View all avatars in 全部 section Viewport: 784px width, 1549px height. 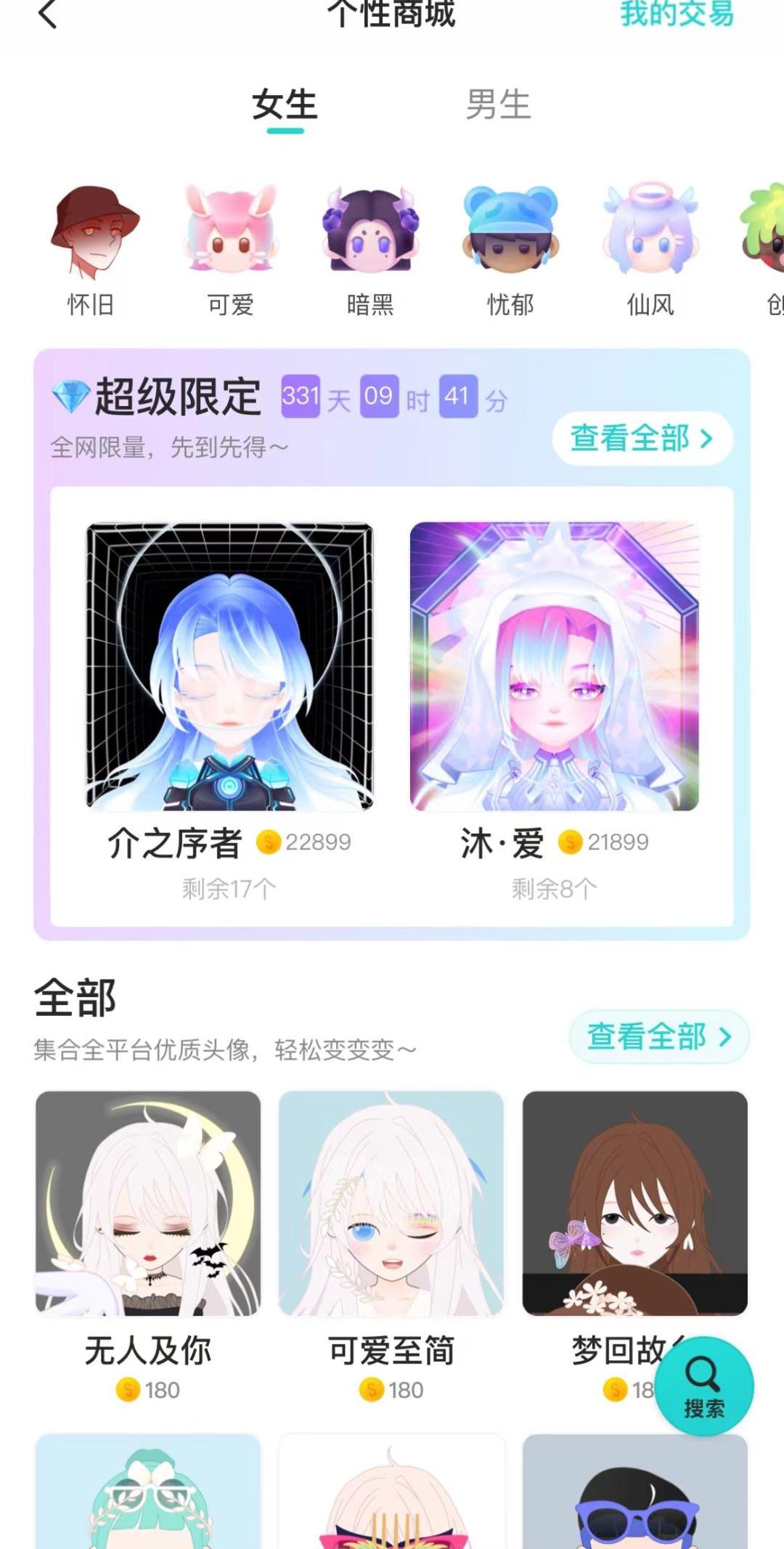658,1036
